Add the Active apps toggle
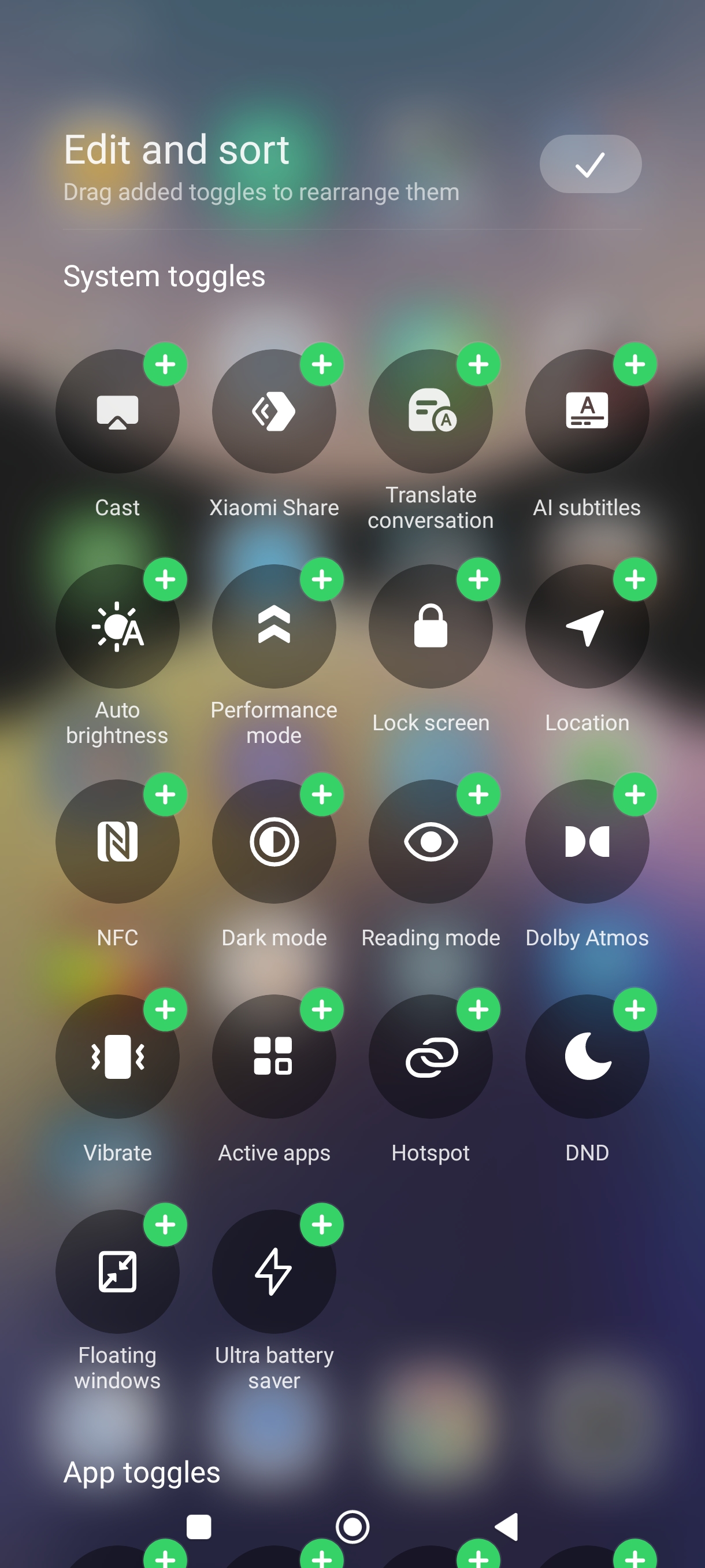Screen dimensions: 705x1568 (x=322, y=1009)
